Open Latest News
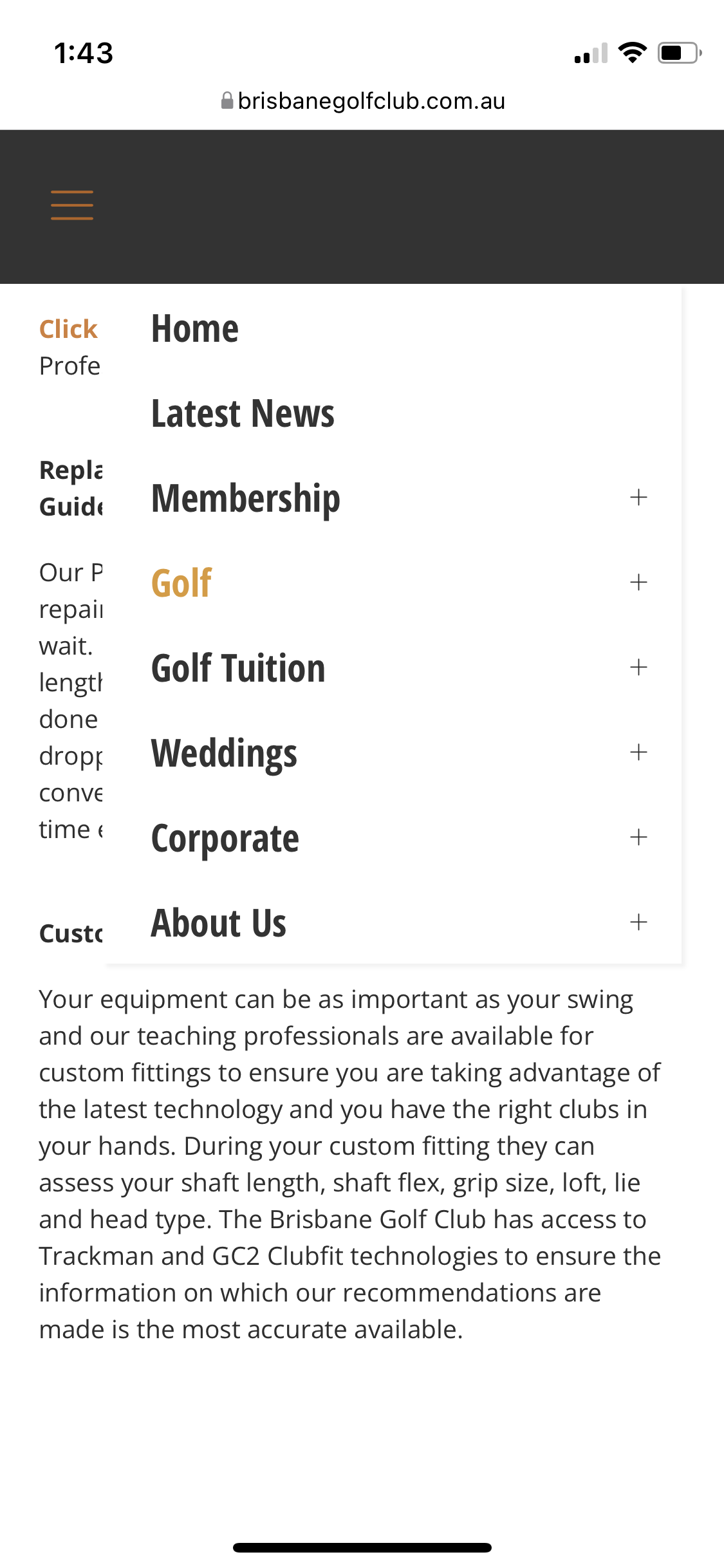Screen dimensions: 724x1568 pyautogui.click(x=243, y=413)
